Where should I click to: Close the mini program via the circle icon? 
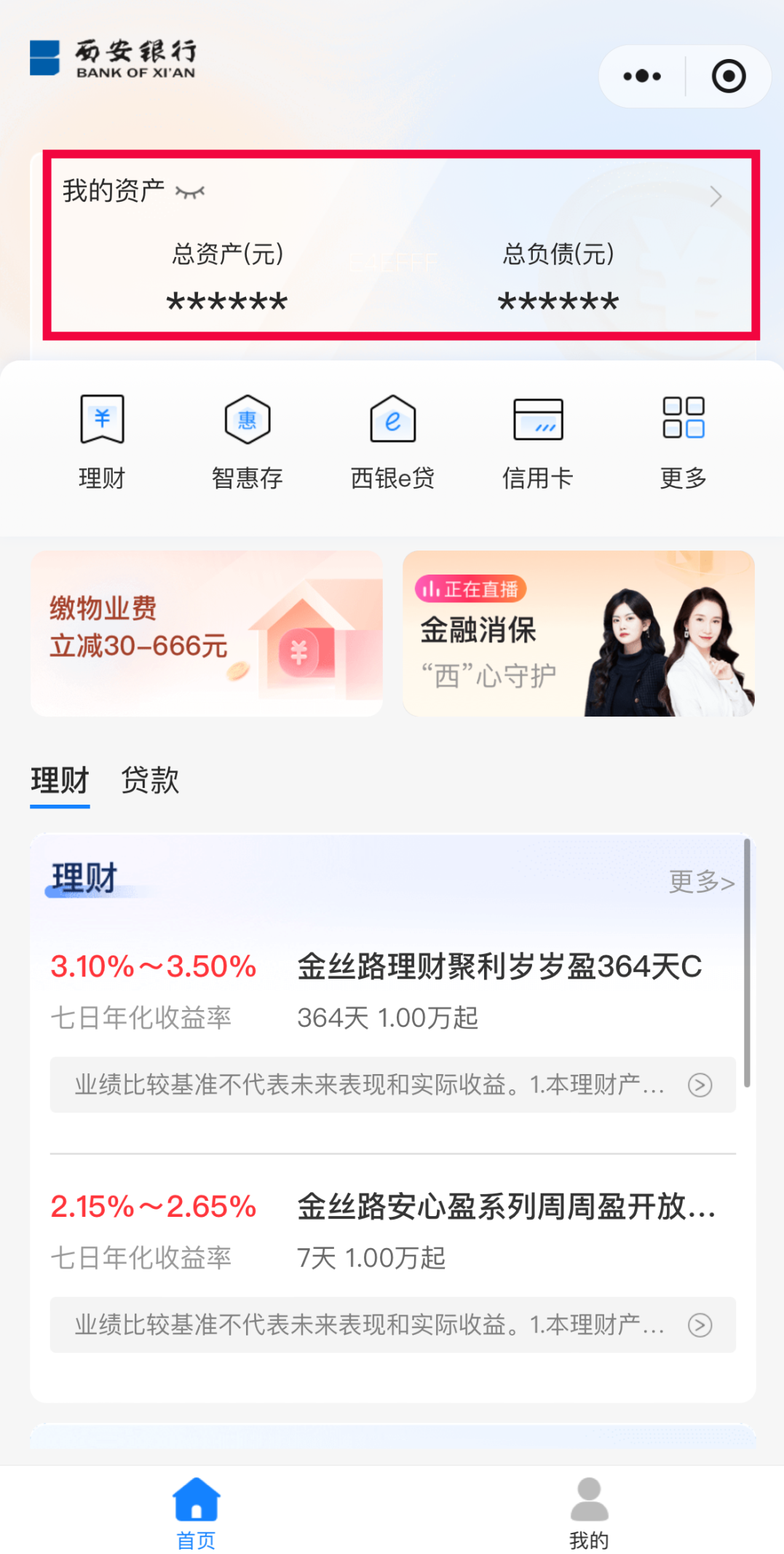pos(729,76)
